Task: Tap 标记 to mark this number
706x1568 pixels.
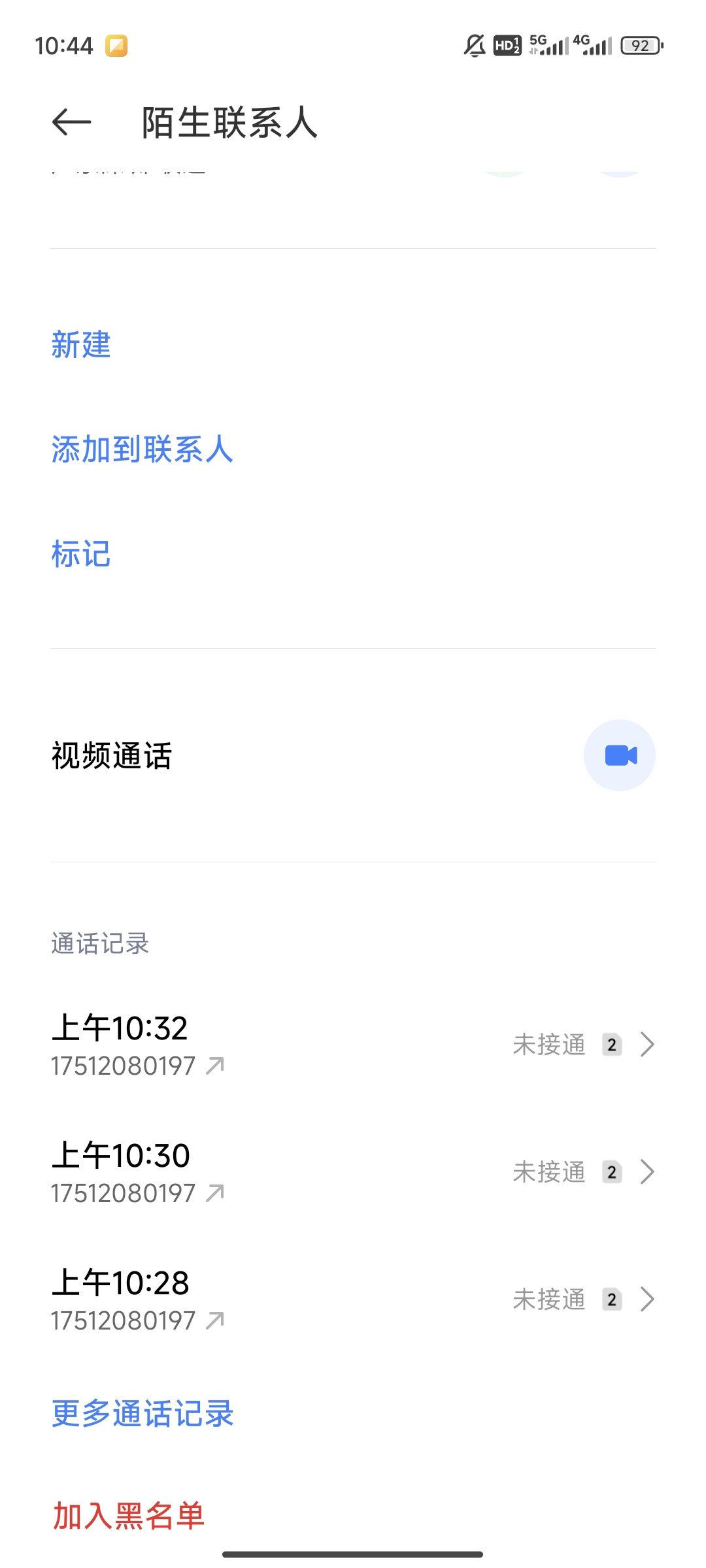Action: tap(81, 554)
